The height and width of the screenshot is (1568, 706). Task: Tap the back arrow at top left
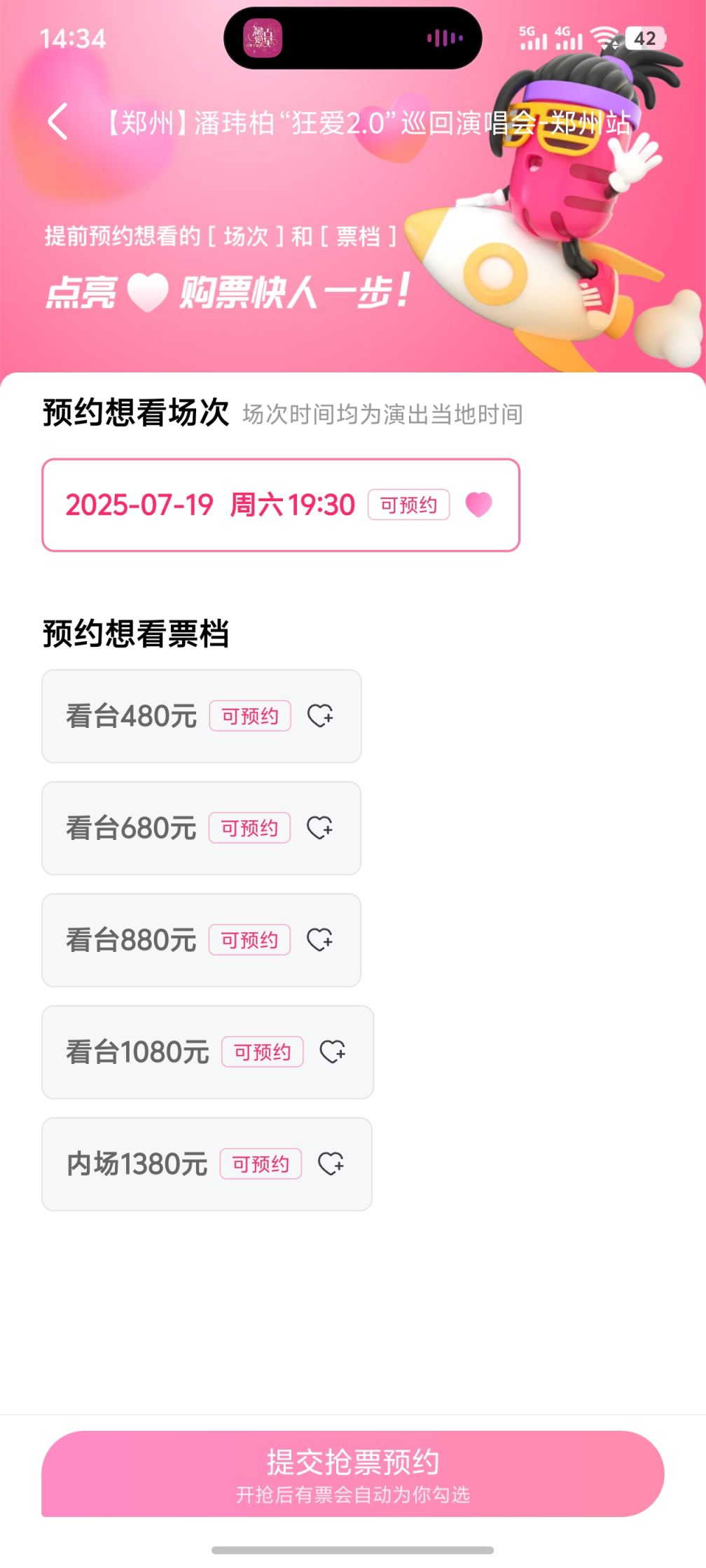pyautogui.click(x=58, y=122)
